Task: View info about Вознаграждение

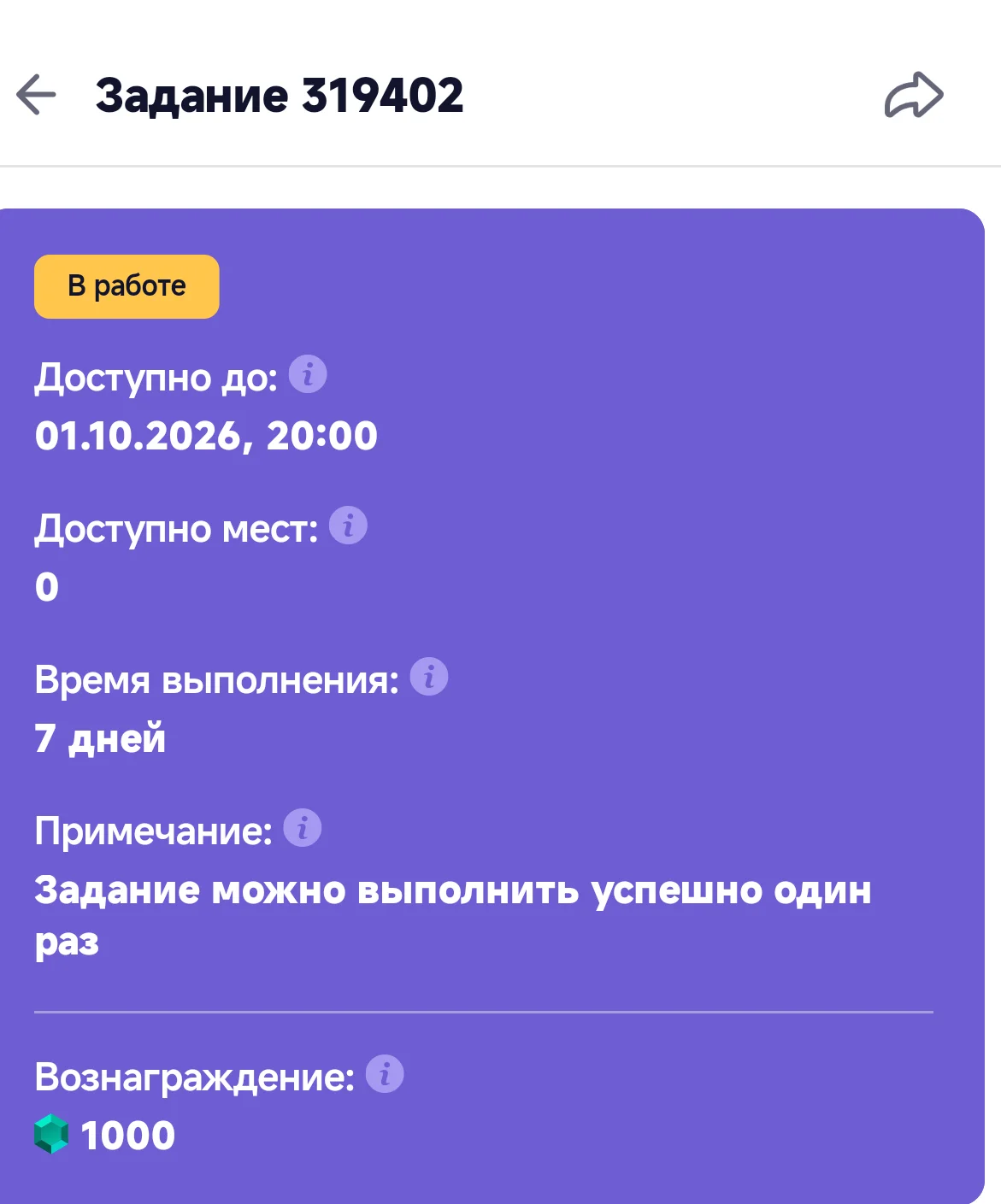Action: pyautogui.click(x=385, y=1073)
